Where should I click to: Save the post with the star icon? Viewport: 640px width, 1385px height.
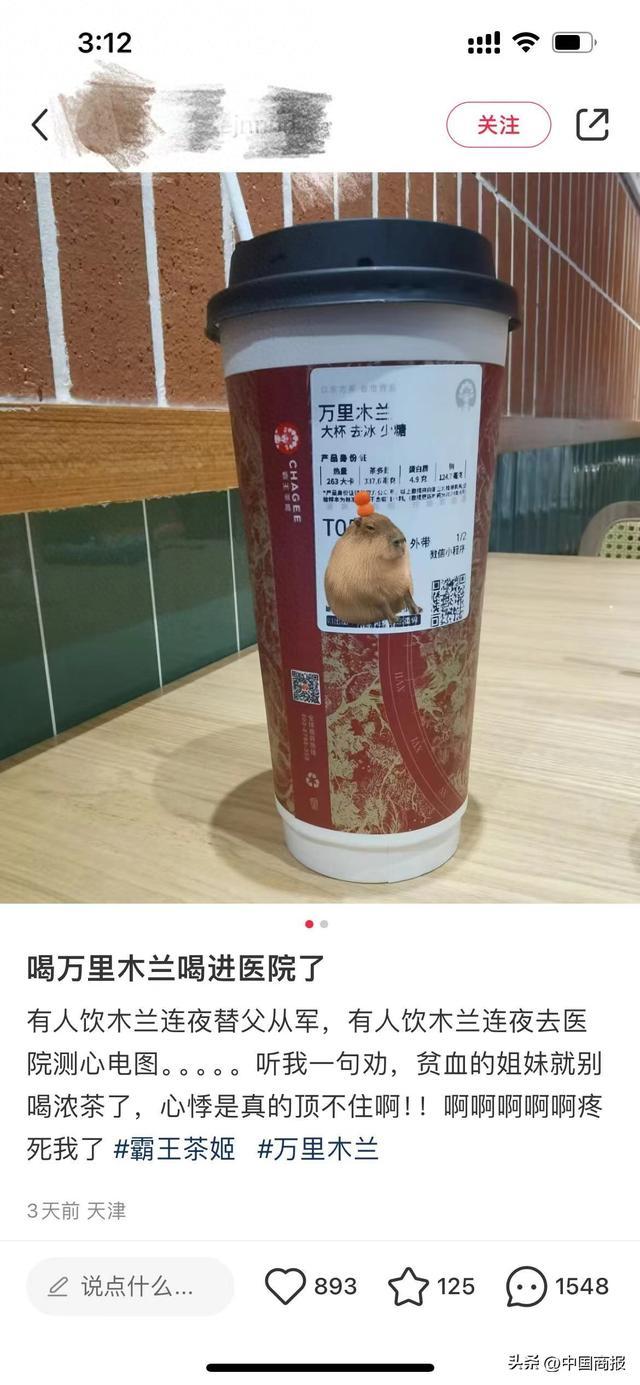(x=408, y=1286)
